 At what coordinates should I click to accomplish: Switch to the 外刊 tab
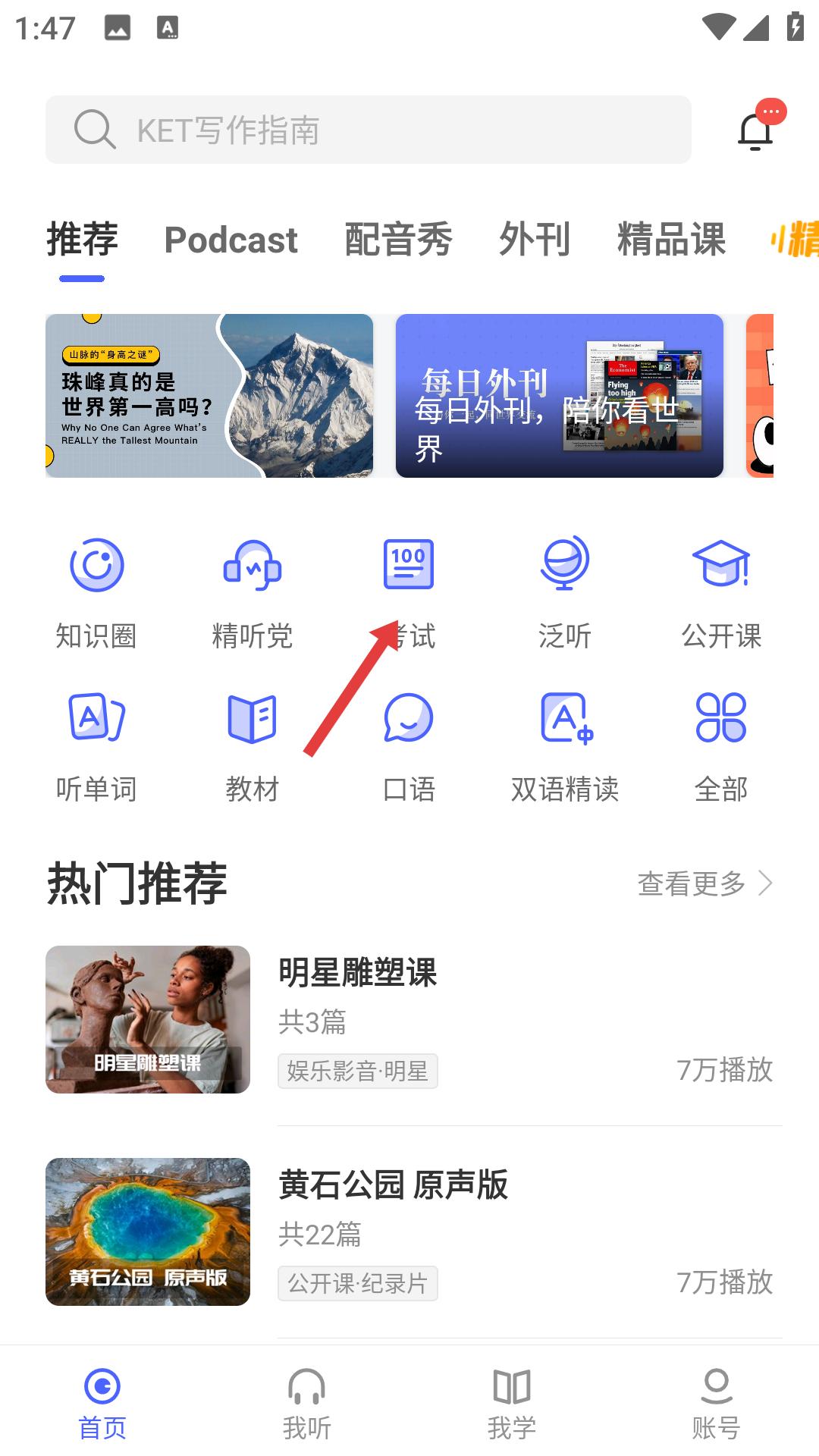(x=535, y=240)
